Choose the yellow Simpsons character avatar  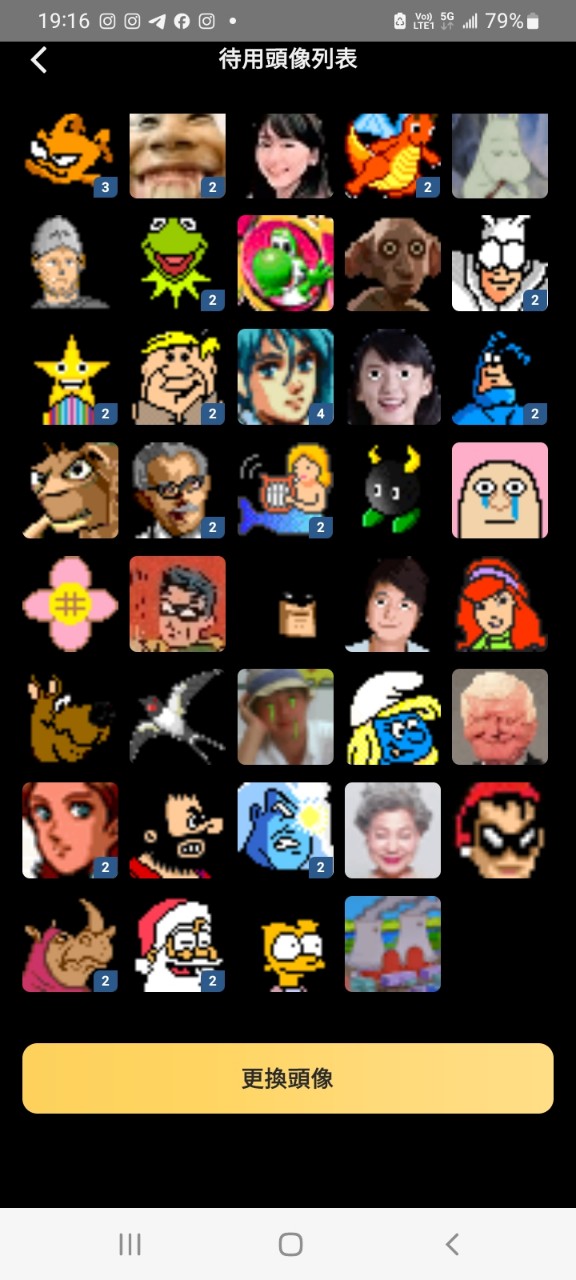pyautogui.click(x=285, y=944)
